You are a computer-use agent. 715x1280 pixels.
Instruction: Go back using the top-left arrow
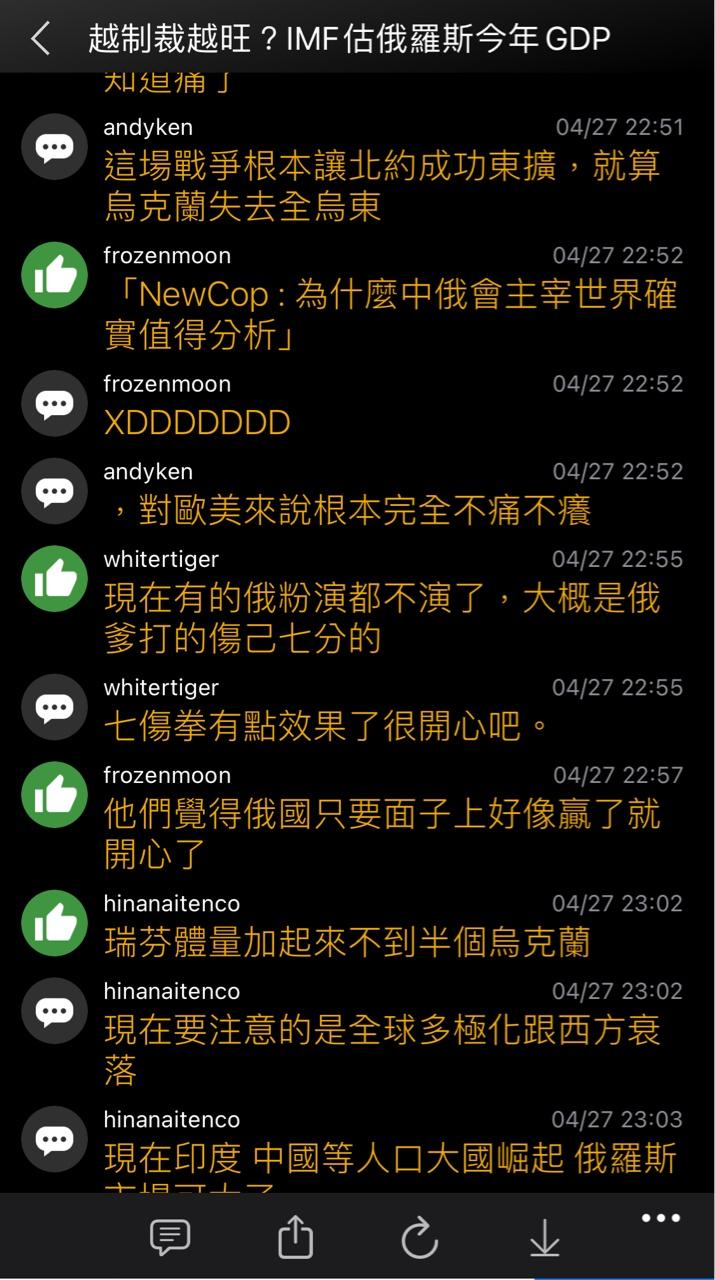click(40, 39)
